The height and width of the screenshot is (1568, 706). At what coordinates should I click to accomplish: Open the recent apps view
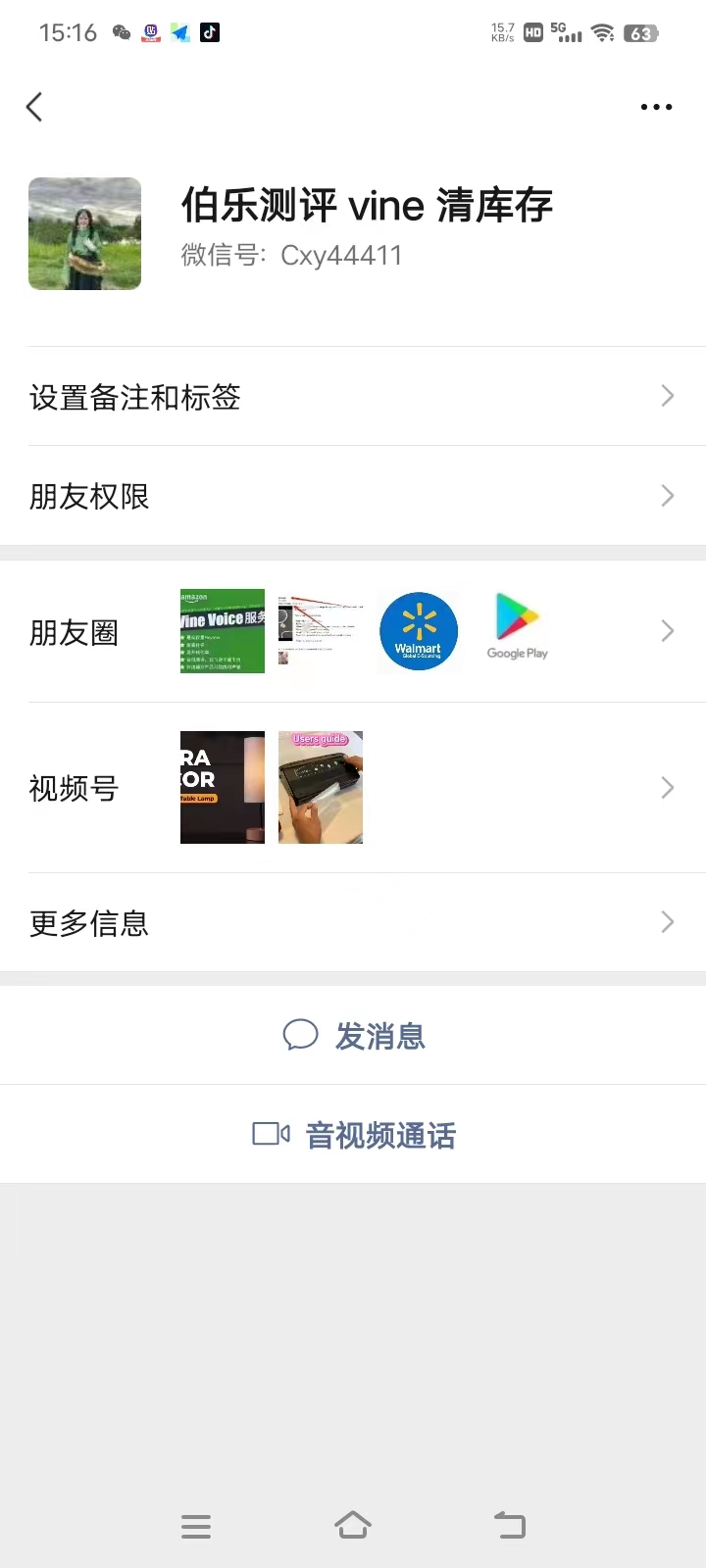click(196, 1526)
